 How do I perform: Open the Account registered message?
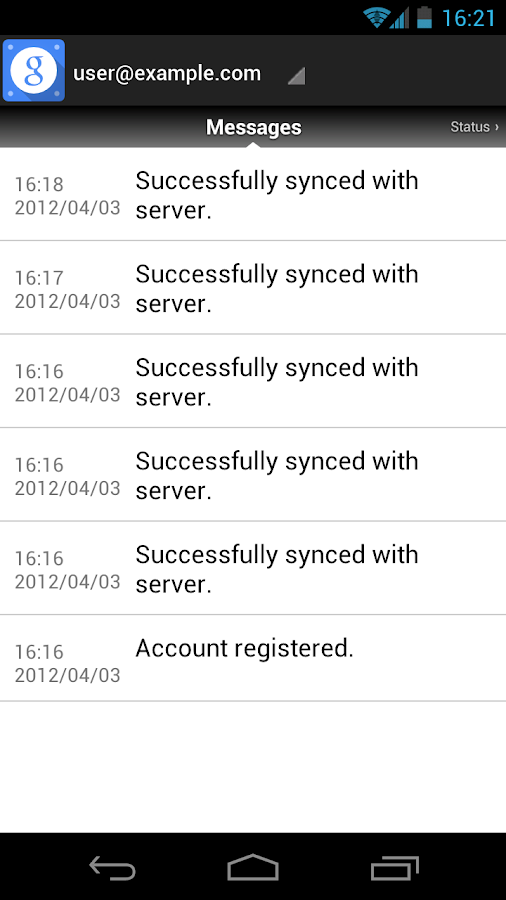pos(253,658)
